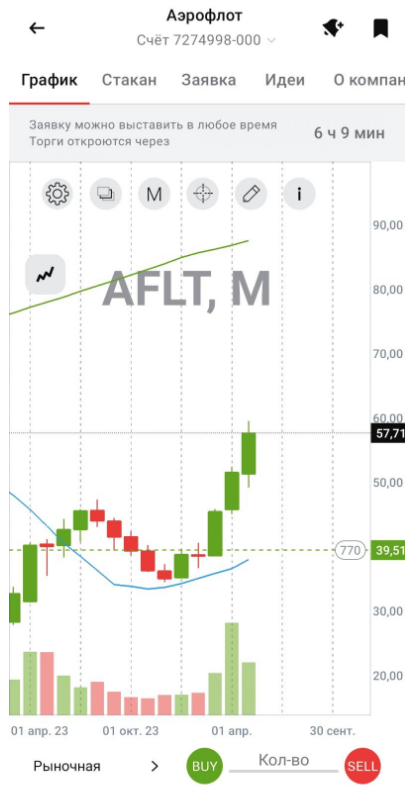Open the Заявка tab
The image size is (419, 802).
(209, 80)
